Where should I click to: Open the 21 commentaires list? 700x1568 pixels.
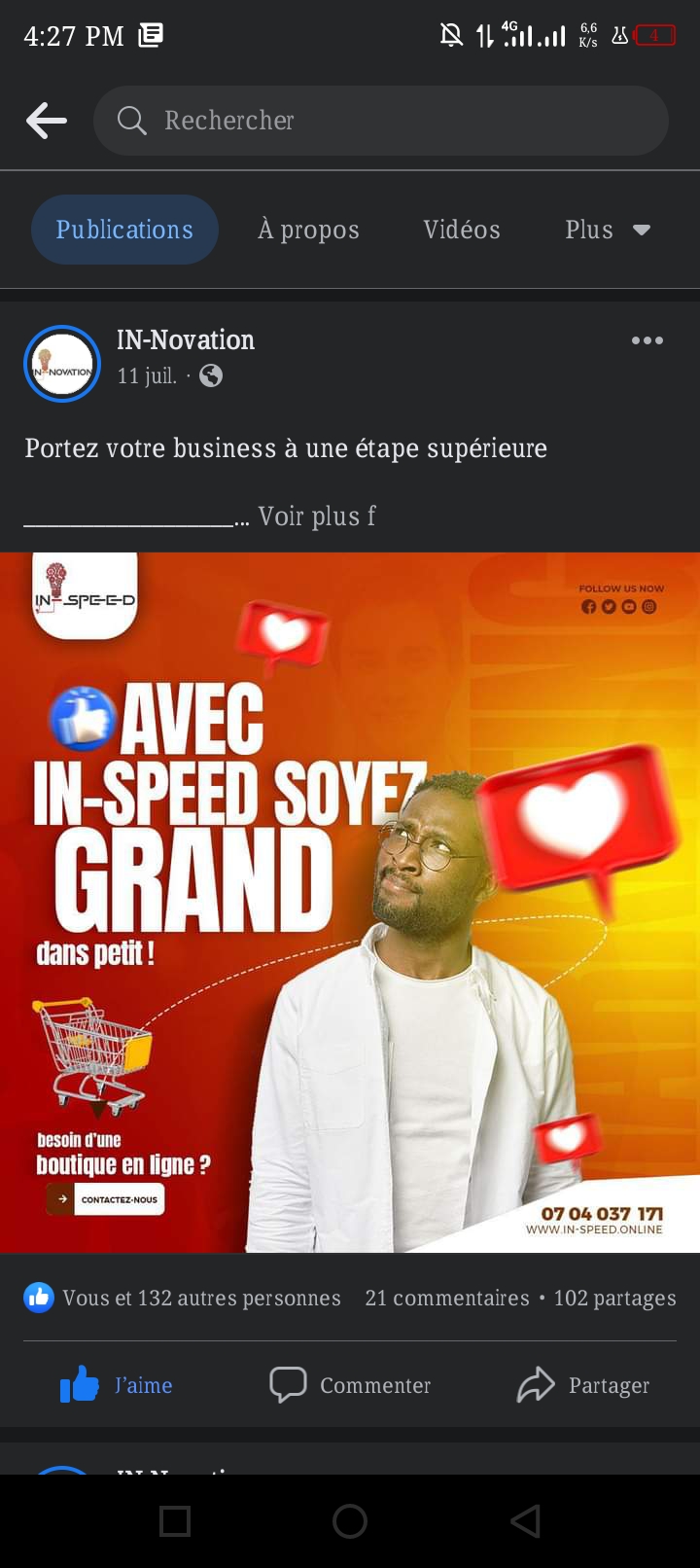(x=446, y=1298)
